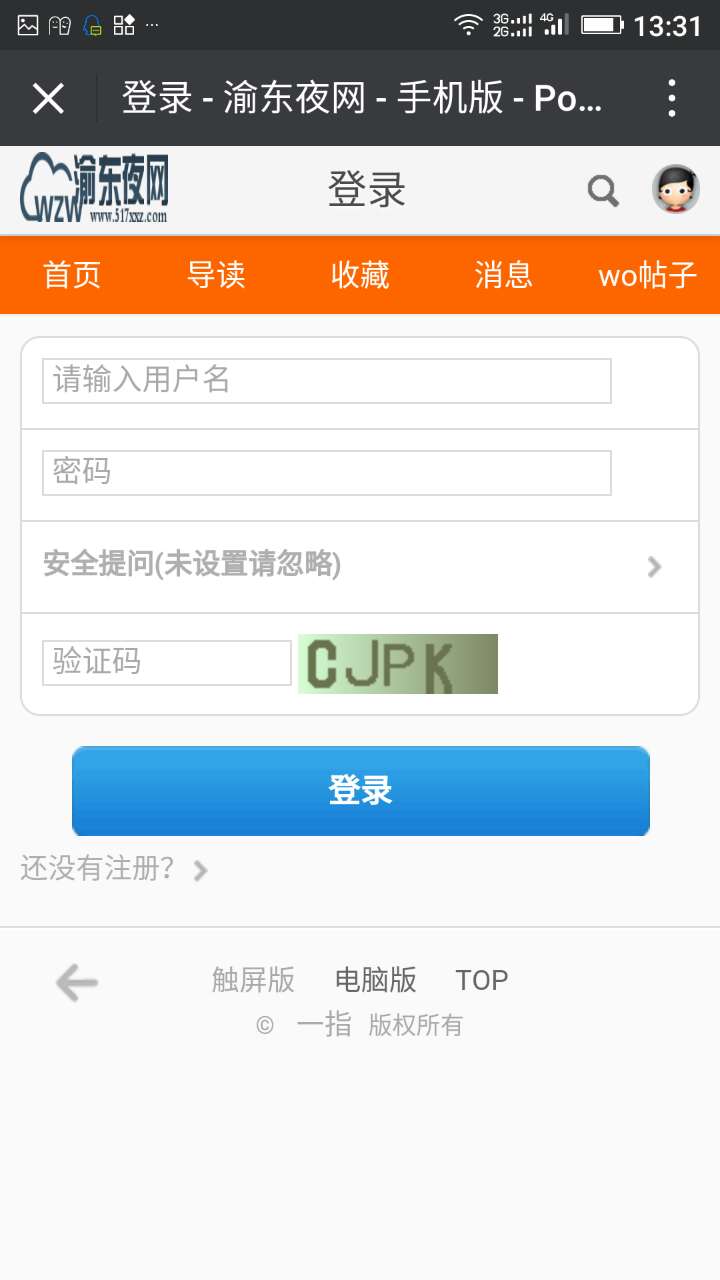Open the 收藏 tab
Viewport: 720px width, 1280px height.
[360, 275]
